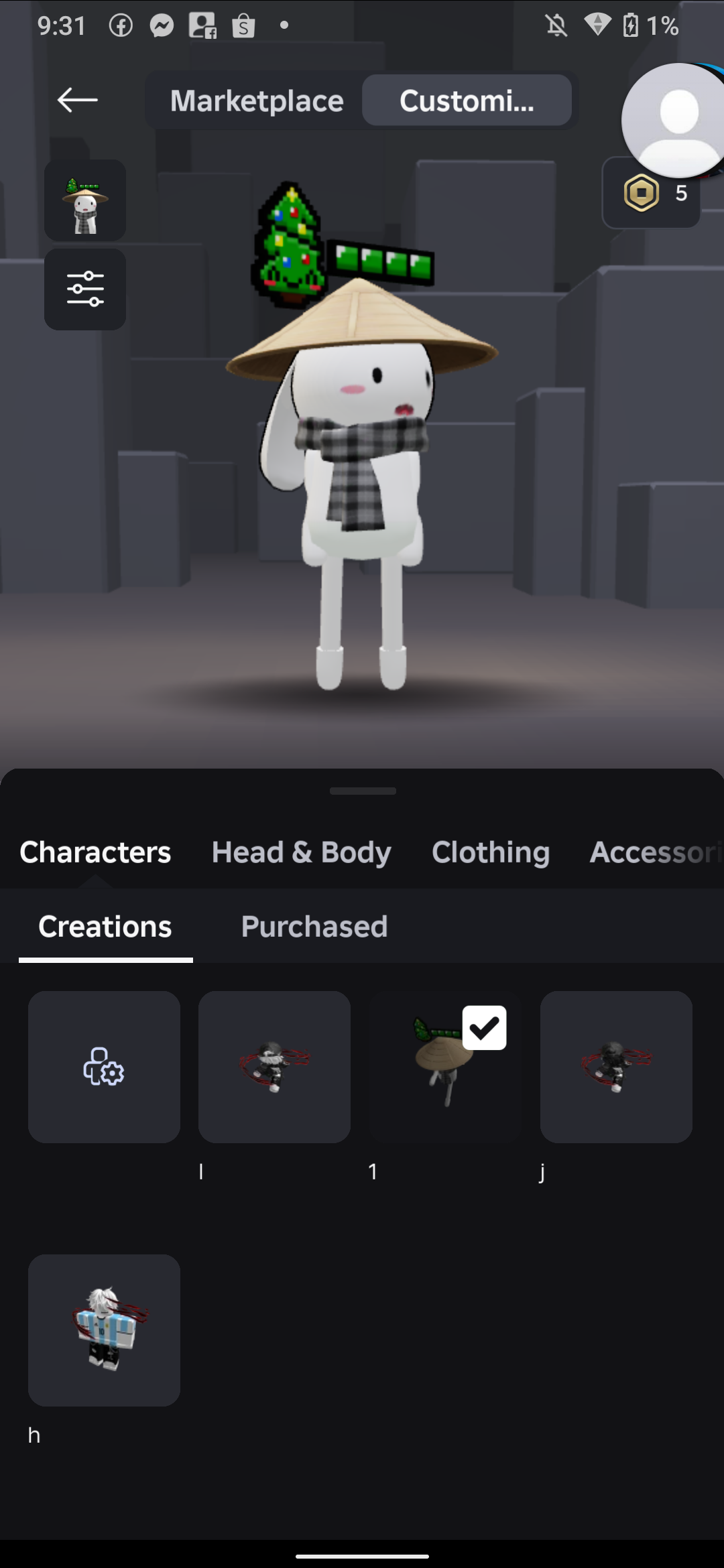Equip the outfit named j

click(x=616, y=1067)
